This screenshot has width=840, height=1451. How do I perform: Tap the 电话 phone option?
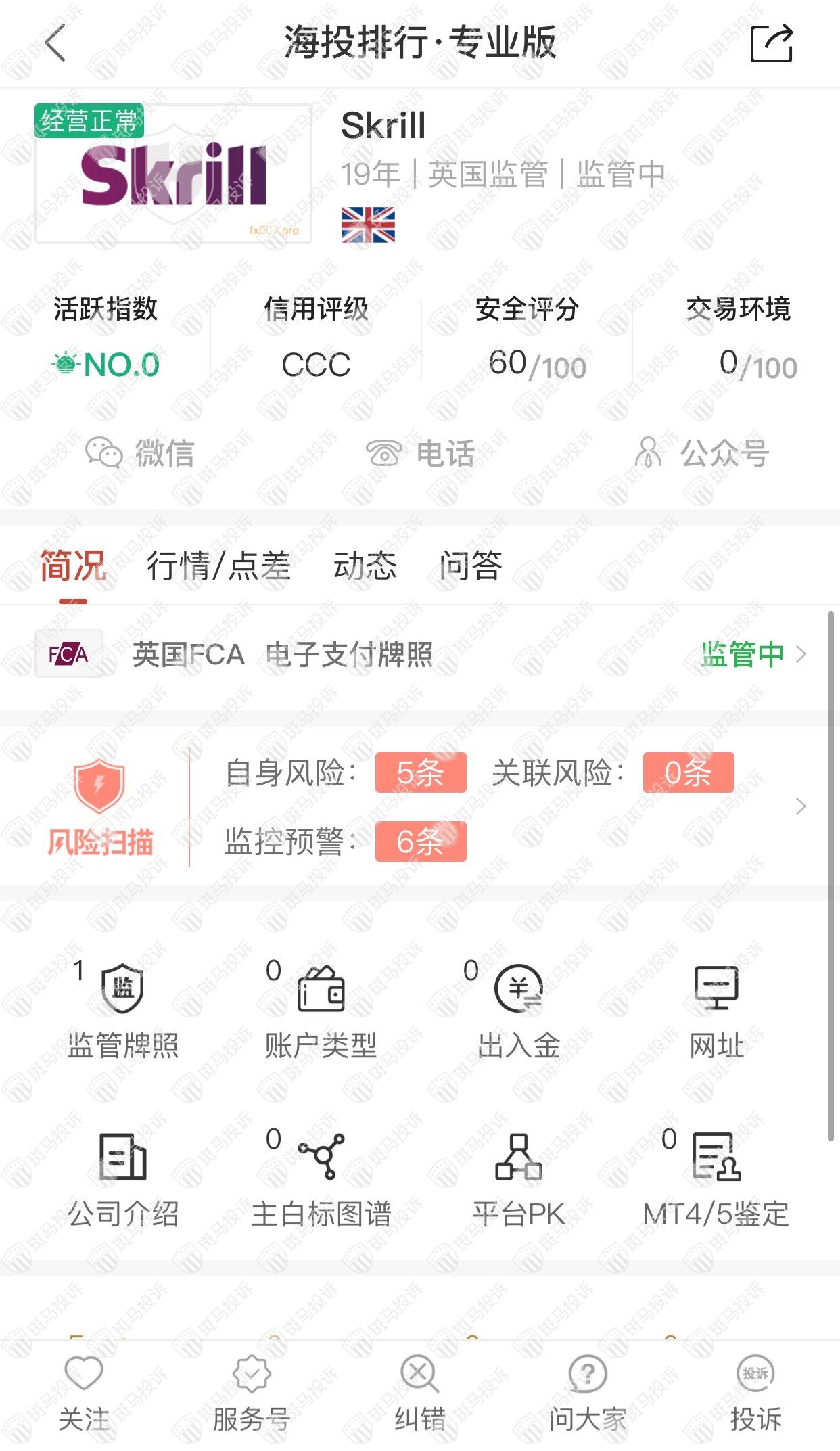click(420, 453)
